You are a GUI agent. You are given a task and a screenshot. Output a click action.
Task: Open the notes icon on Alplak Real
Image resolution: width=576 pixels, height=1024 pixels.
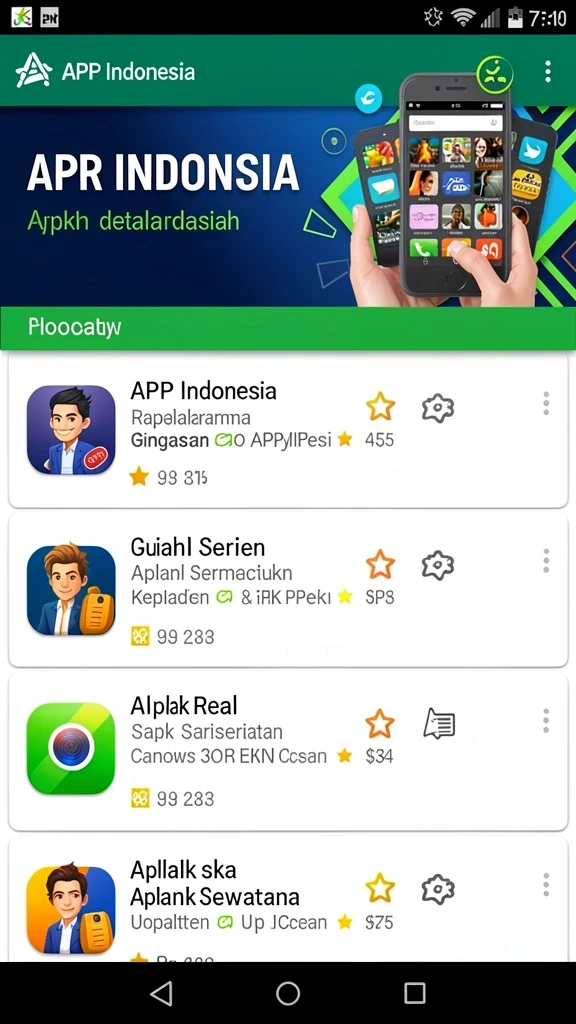pos(440,724)
